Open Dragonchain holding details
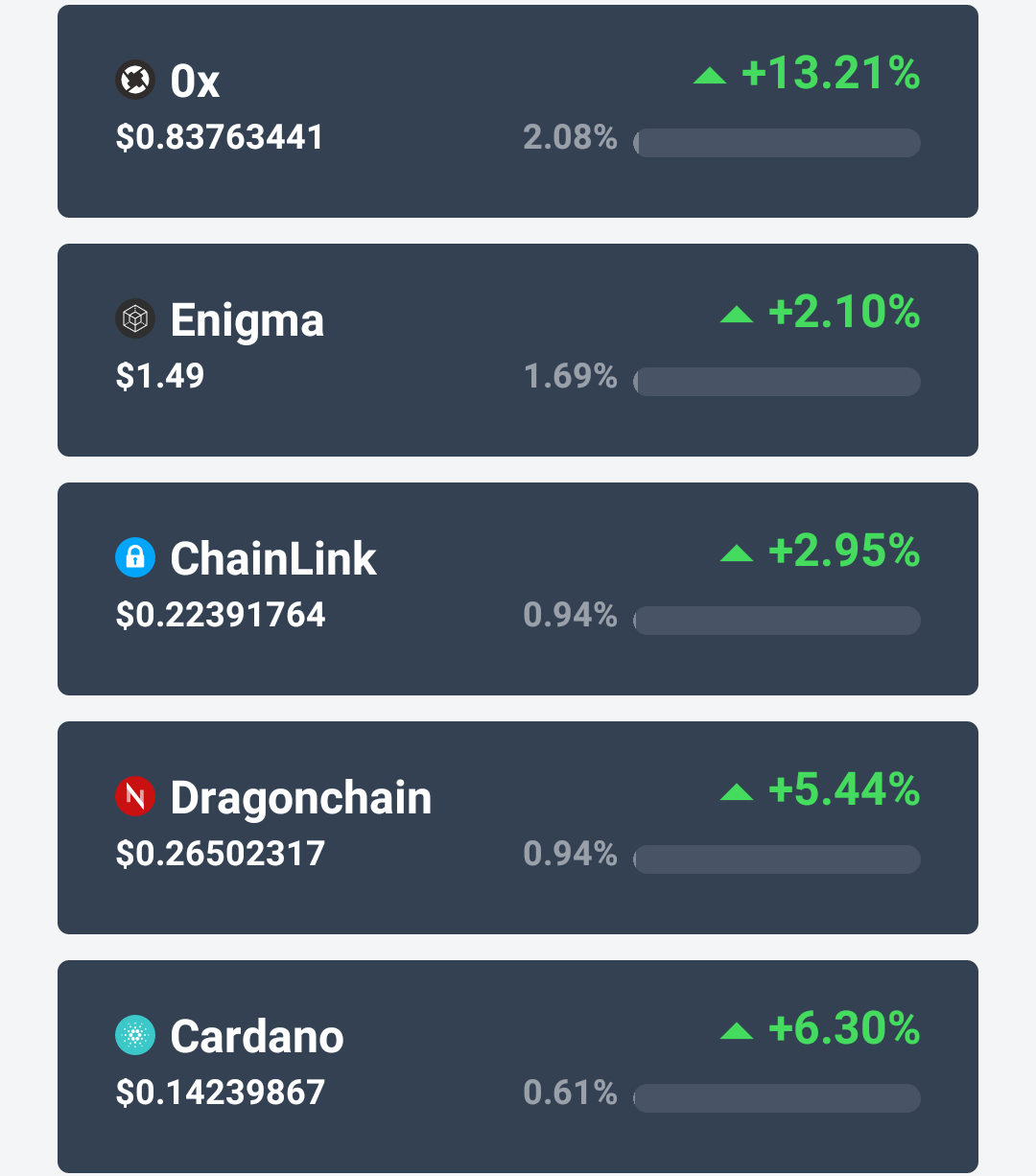1036x1176 pixels. tap(518, 828)
